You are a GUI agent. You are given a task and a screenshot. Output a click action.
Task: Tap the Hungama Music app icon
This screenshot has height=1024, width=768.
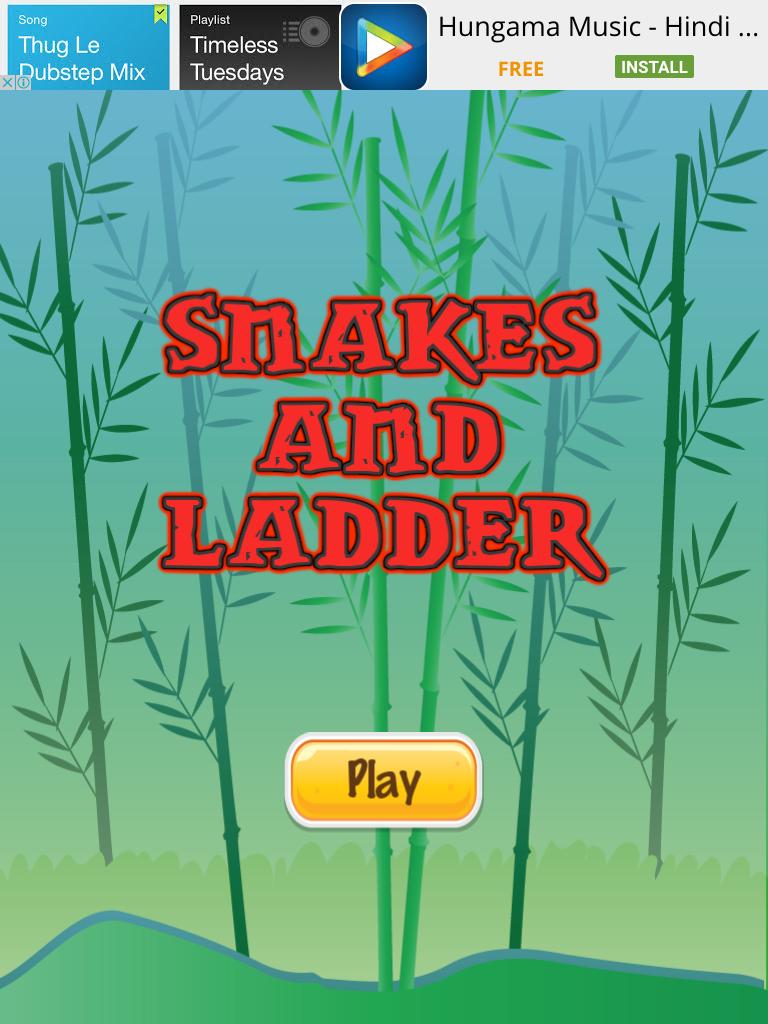[384, 46]
